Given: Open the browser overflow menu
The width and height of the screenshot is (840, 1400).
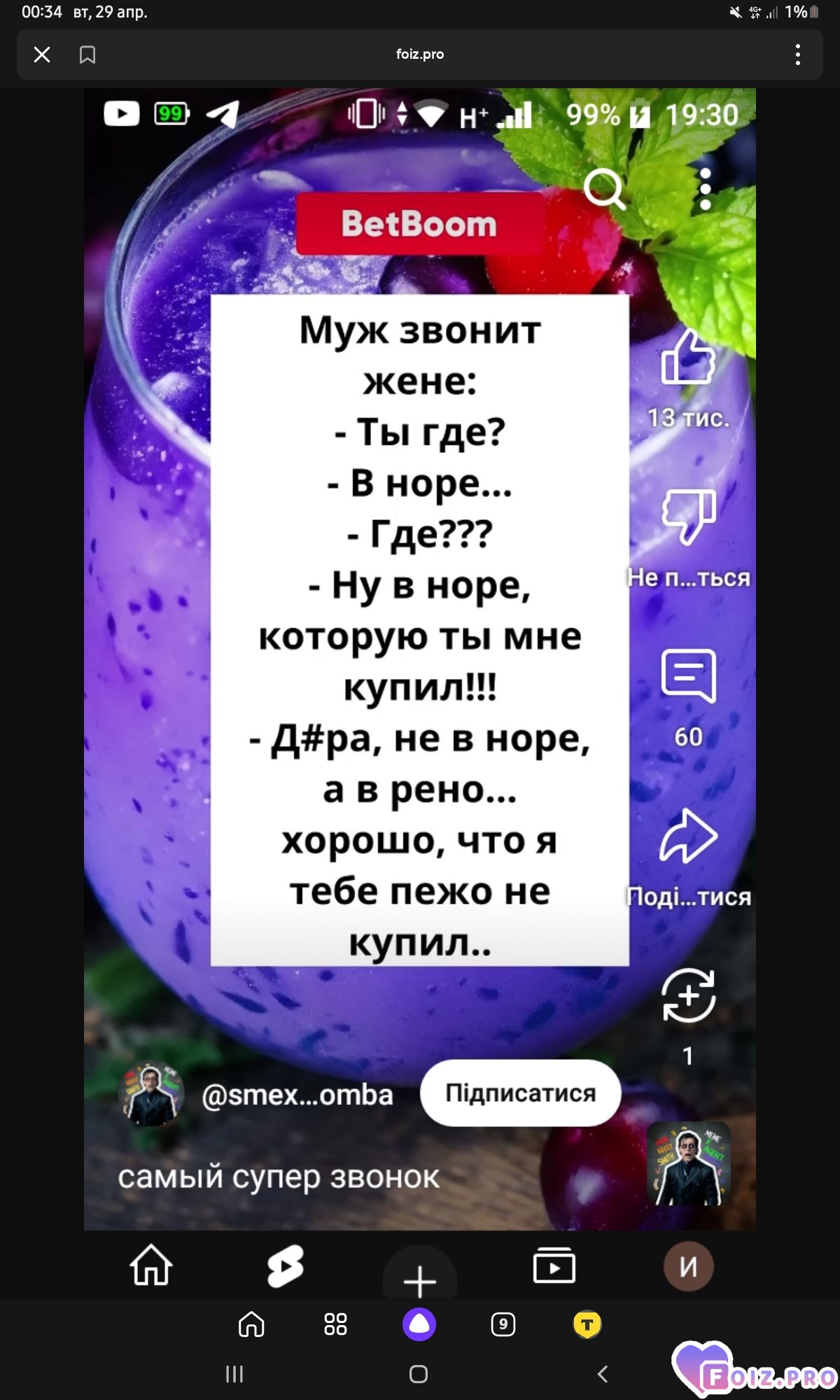Looking at the screenshot, I should pos(798,55).
